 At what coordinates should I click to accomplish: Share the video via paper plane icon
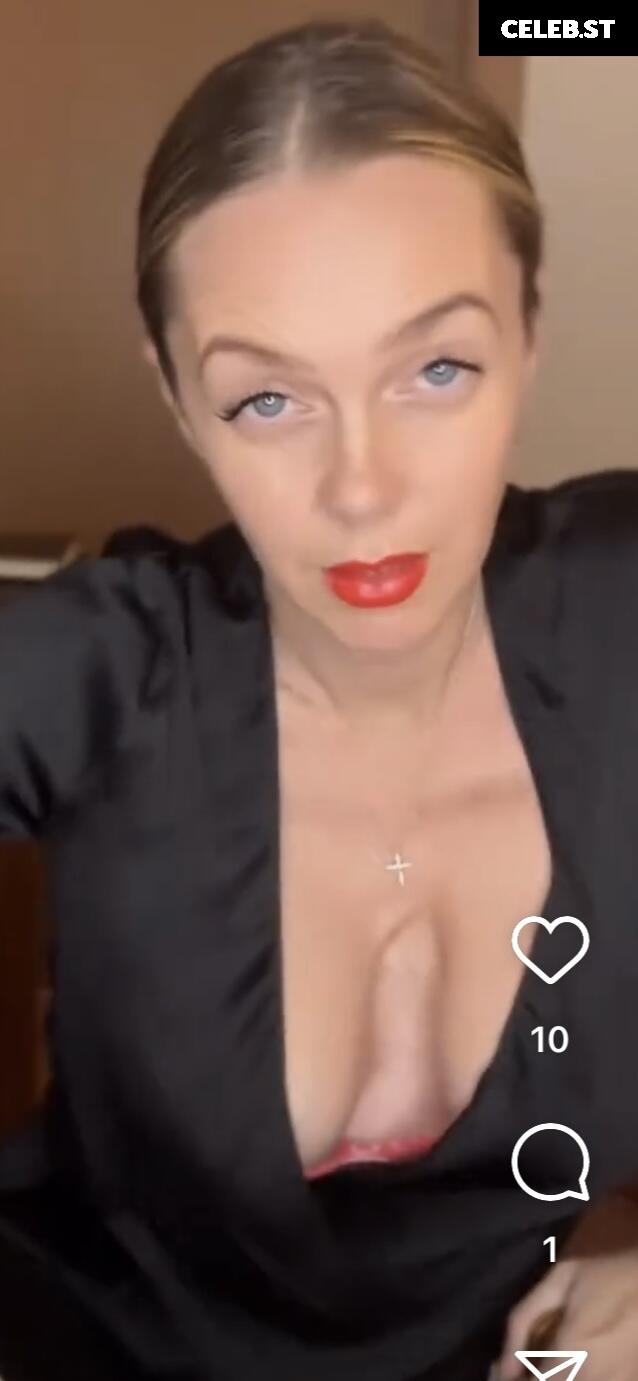point(550,1366)
